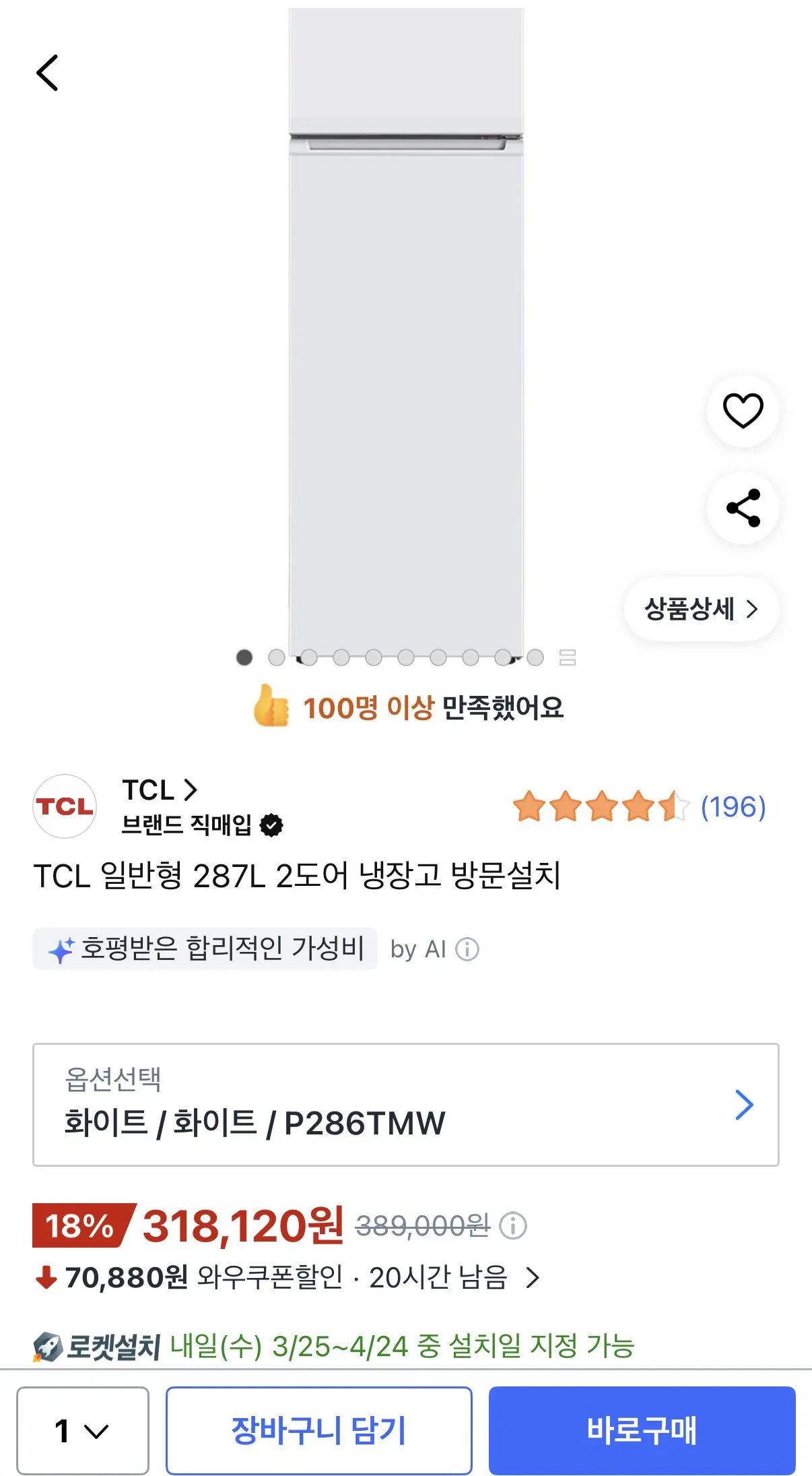This screenshot has width=812, height=1476.
Task: Select the first carousel dot indicator
Action: pyautogui.click(x=244, y=656)
